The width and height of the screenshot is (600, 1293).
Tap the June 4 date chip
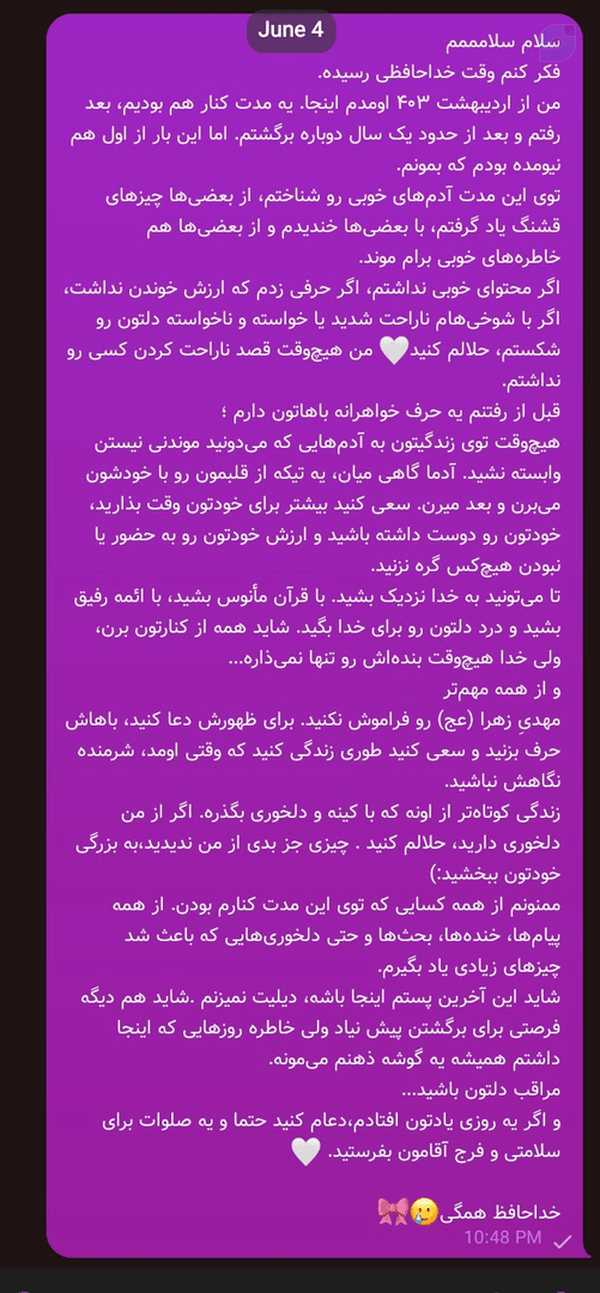pyautogui.click(x=291, y=31)
